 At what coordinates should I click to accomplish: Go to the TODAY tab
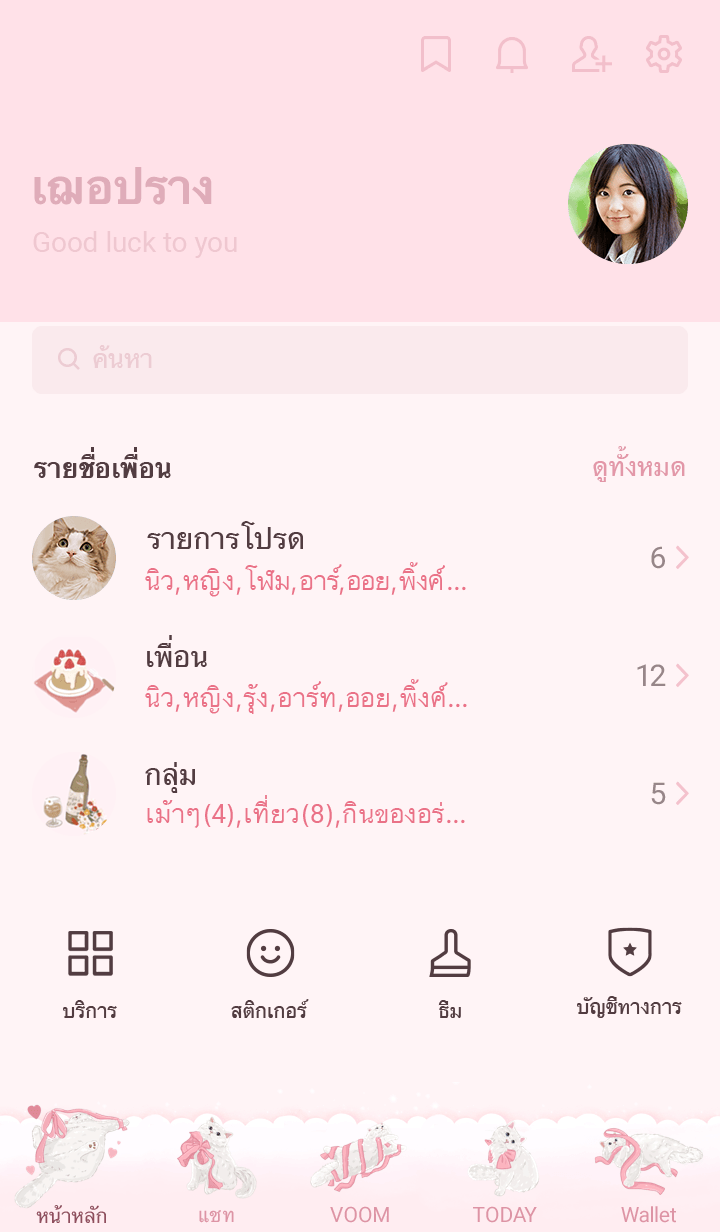click(x=504, y=1170)
